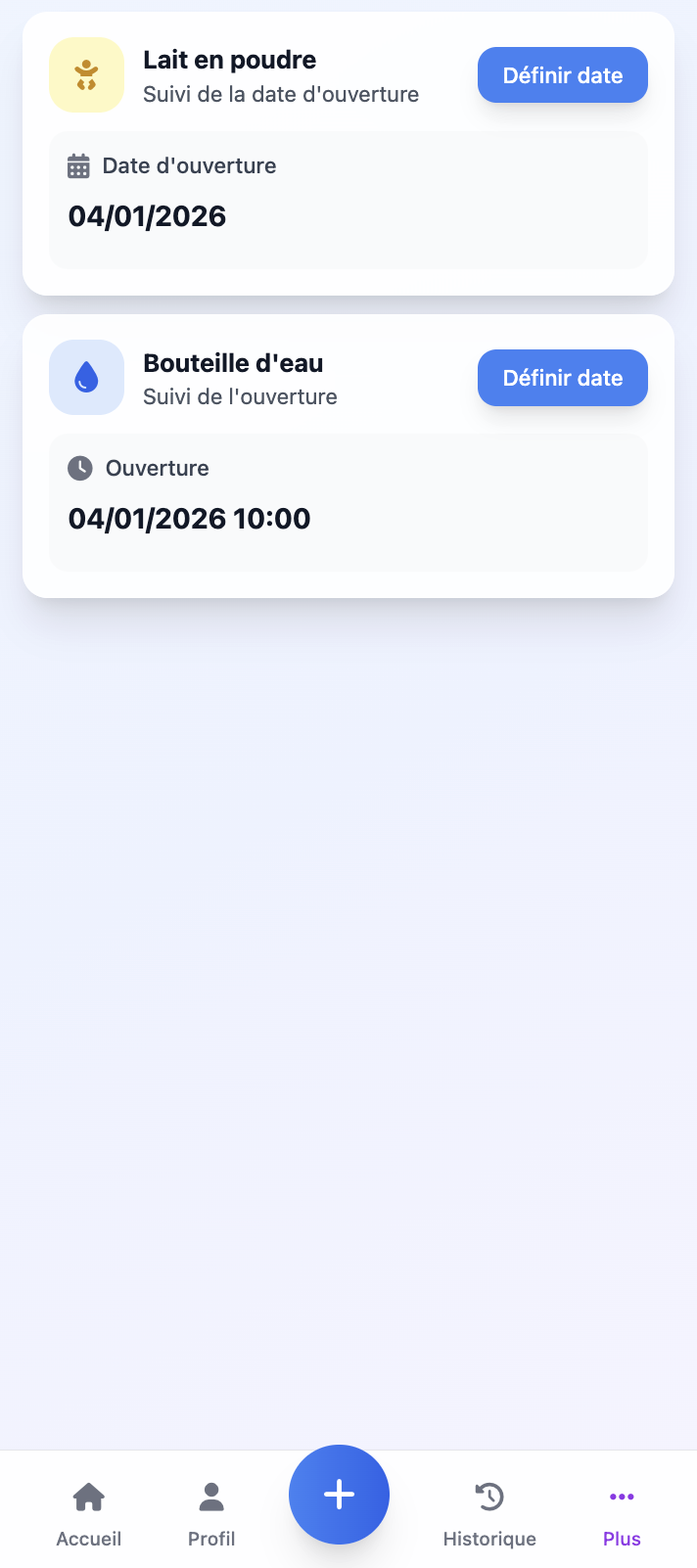Select the Plus tab
The width and height of the screenshot is (697, 1568).
622,1512
